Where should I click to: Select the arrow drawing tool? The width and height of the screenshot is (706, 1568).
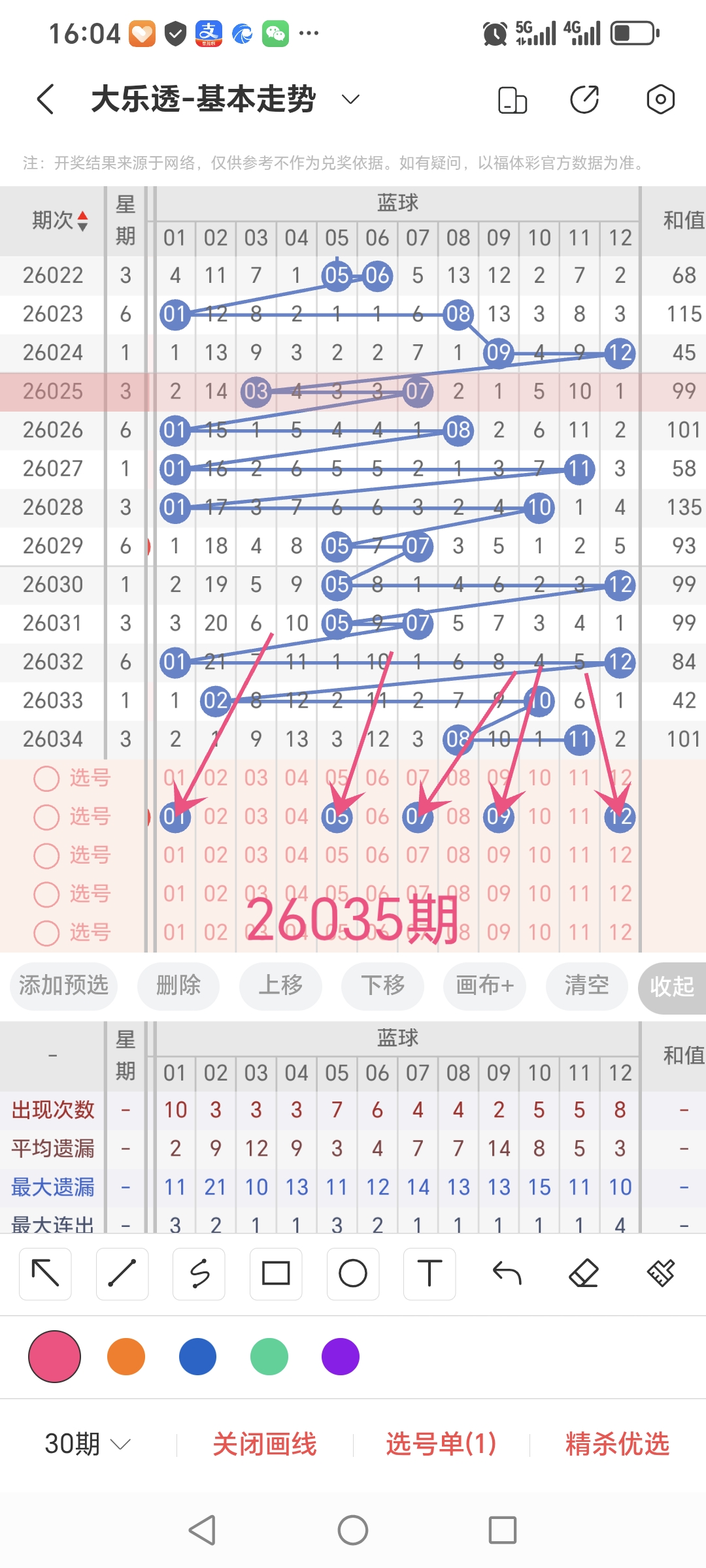click(x=44, y=1273)
